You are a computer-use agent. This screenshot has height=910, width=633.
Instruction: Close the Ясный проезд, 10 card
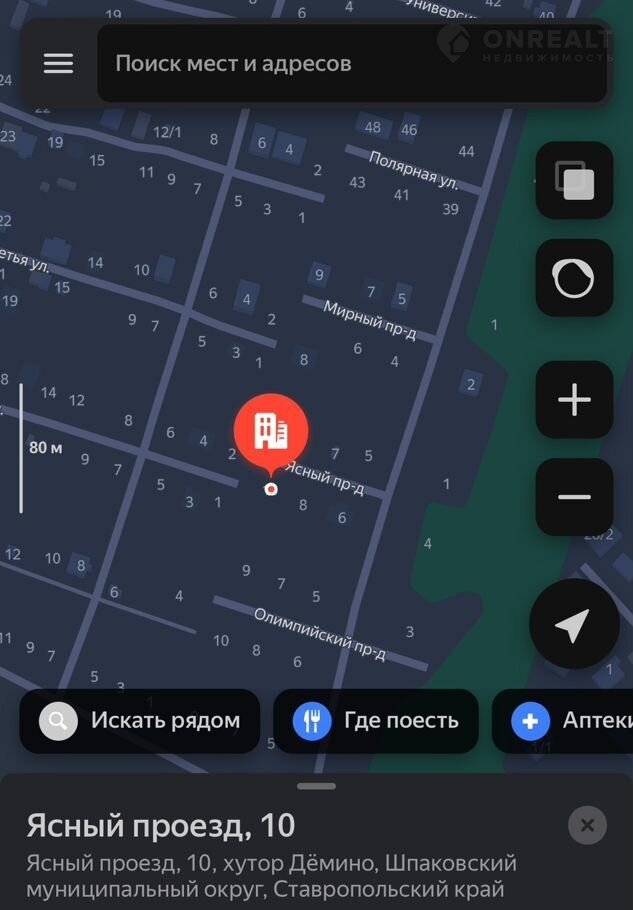click(587, 825)
